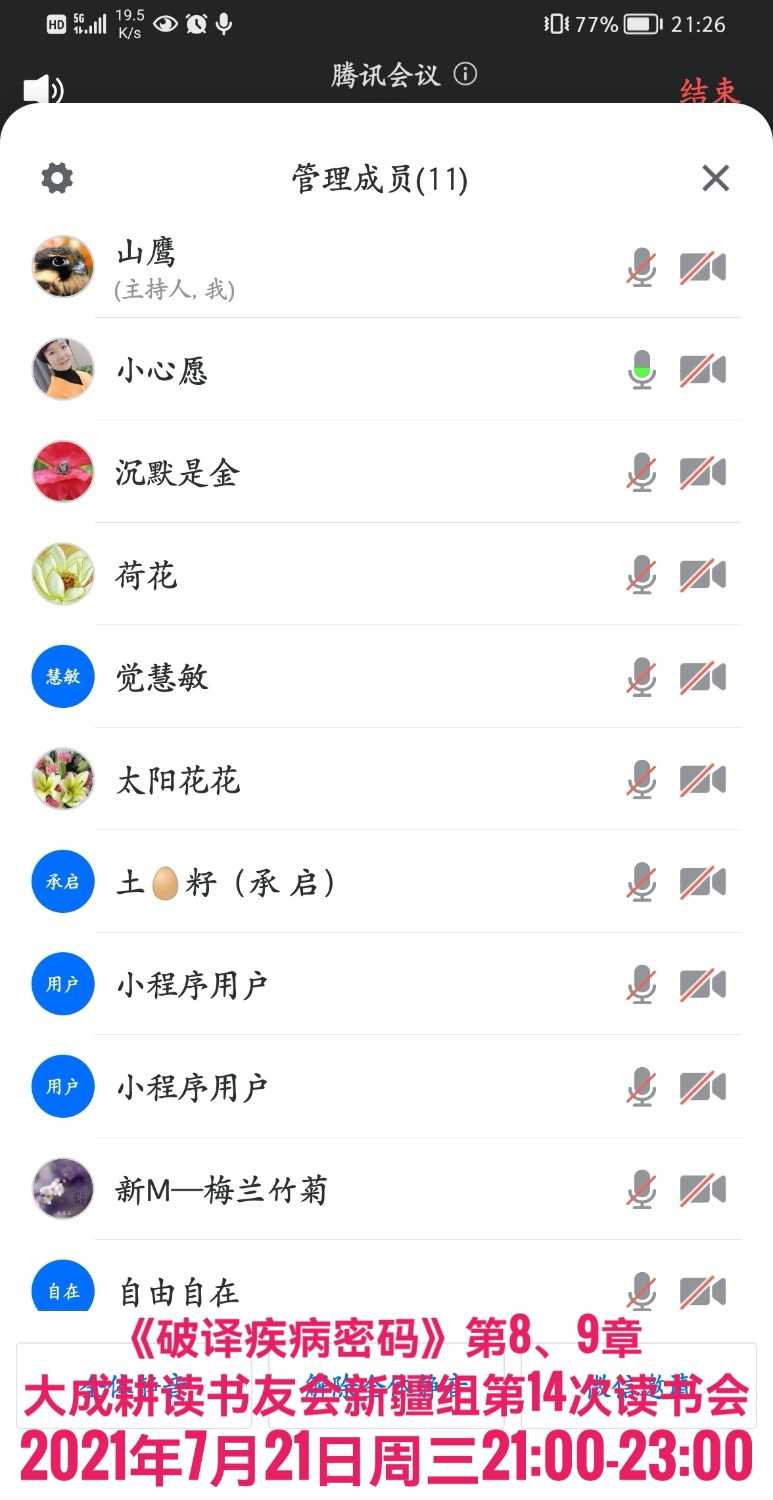The width and height of the screenshot is (773, 1500).
Task: Click 觉慧敏's blue avatar badge
Action: click(62, 677)
